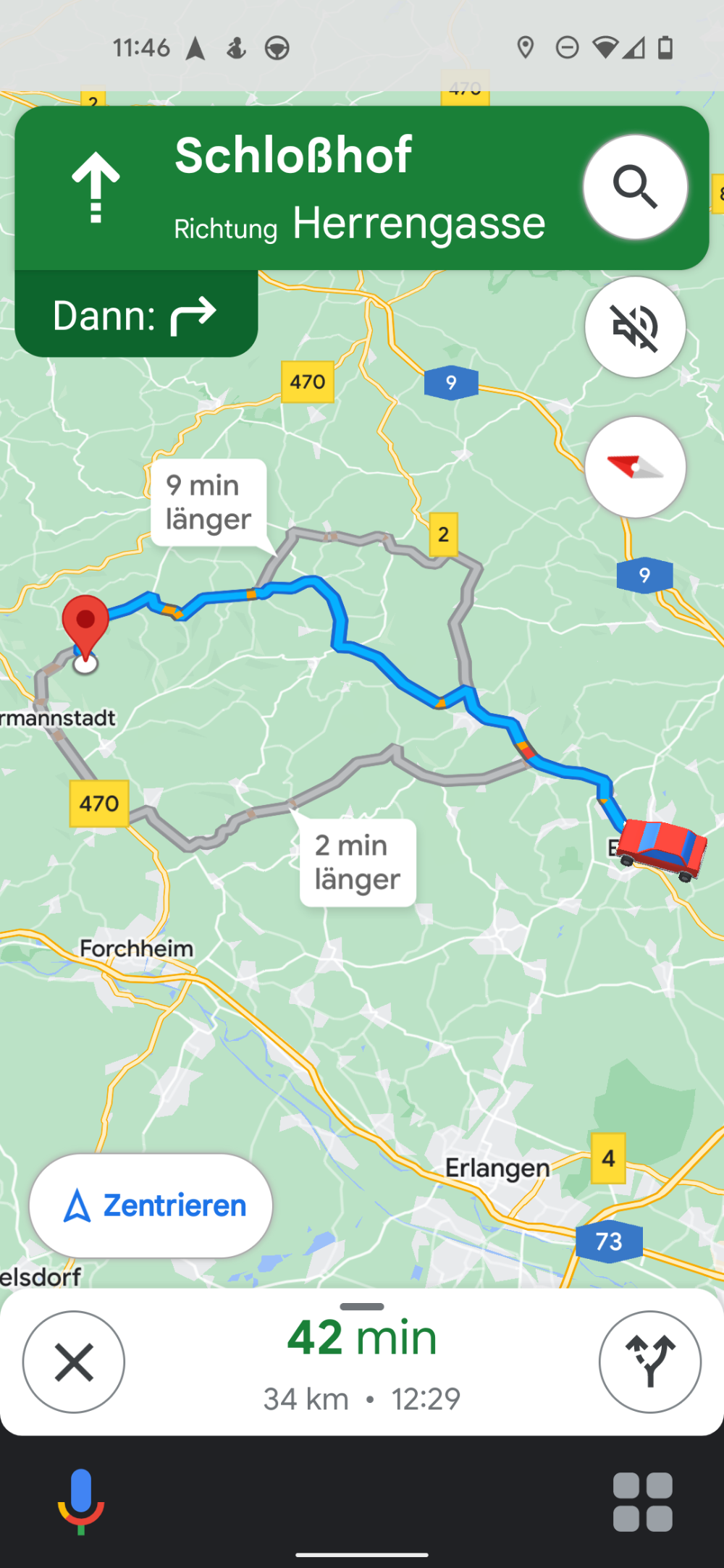Screen dimensions: 724x1568
Task: Select the 9 min länger route
Action: coord(209,502)
